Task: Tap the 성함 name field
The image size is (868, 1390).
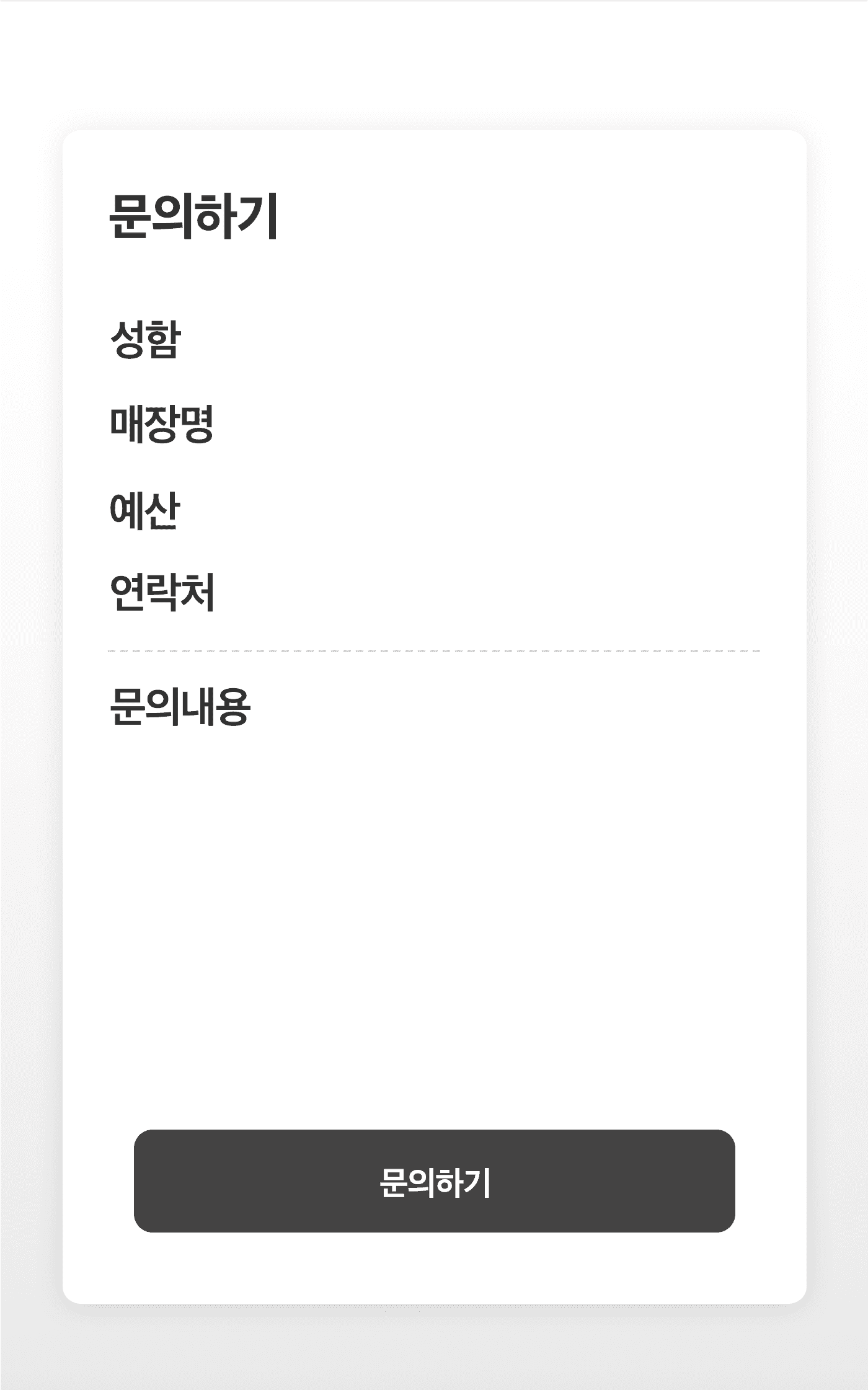Action: click(434, 339)
